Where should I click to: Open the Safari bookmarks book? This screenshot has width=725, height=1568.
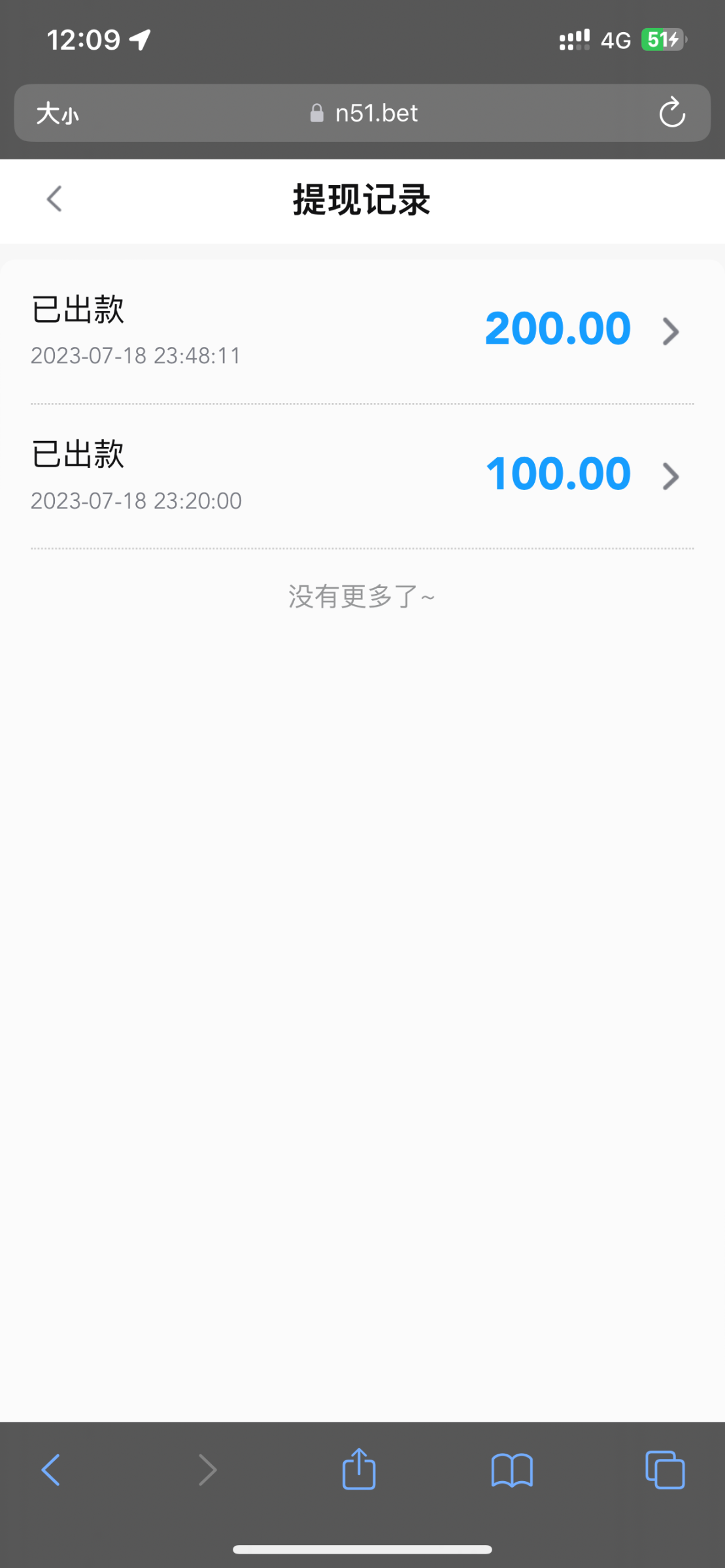pos(512,1470)
